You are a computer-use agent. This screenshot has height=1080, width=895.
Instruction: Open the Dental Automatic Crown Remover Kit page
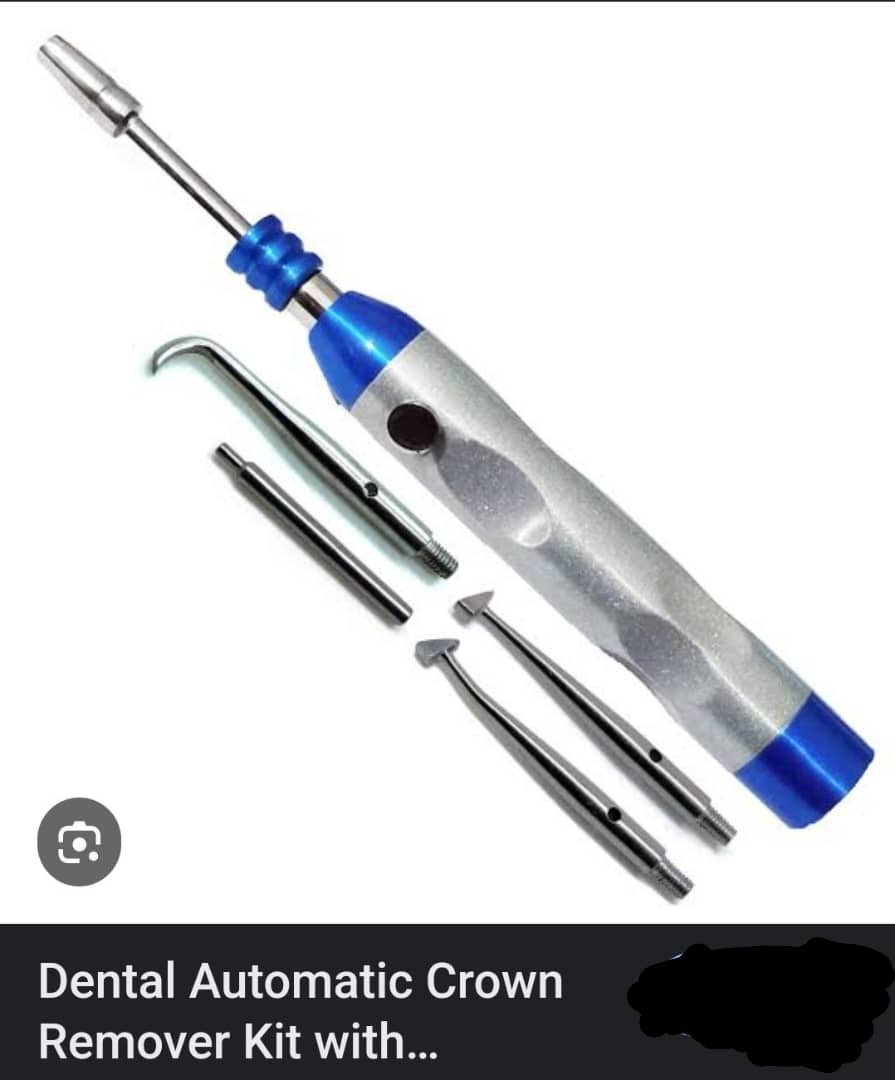tap(300, 1010)
